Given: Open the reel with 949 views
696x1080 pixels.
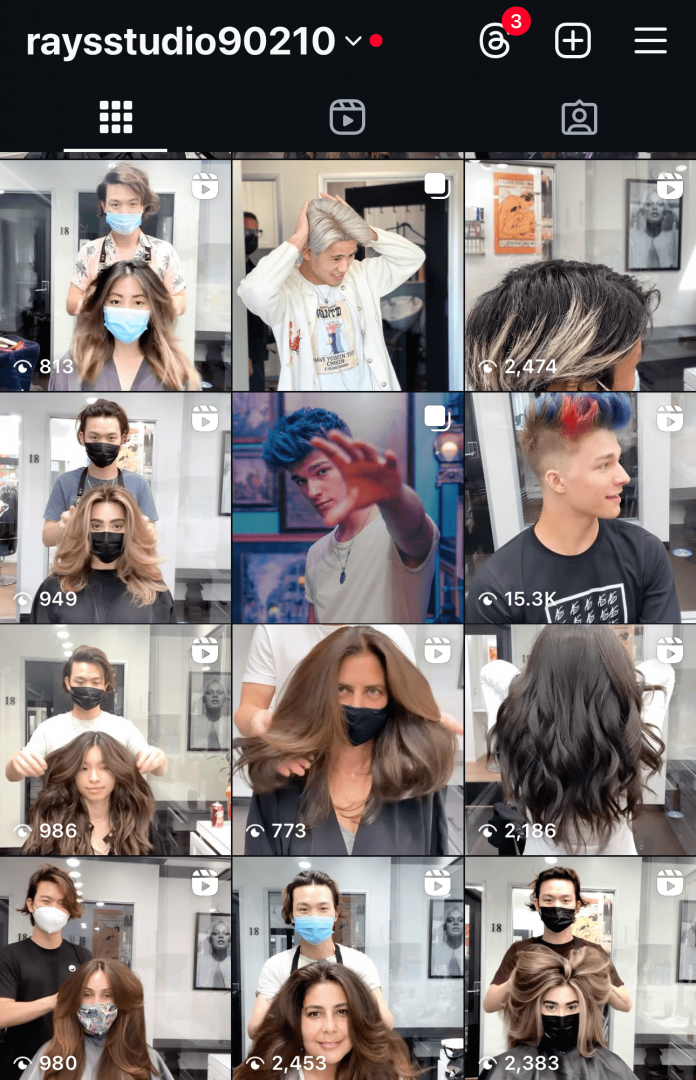Looking at the screenshot, I should click(x=115, y=508).
